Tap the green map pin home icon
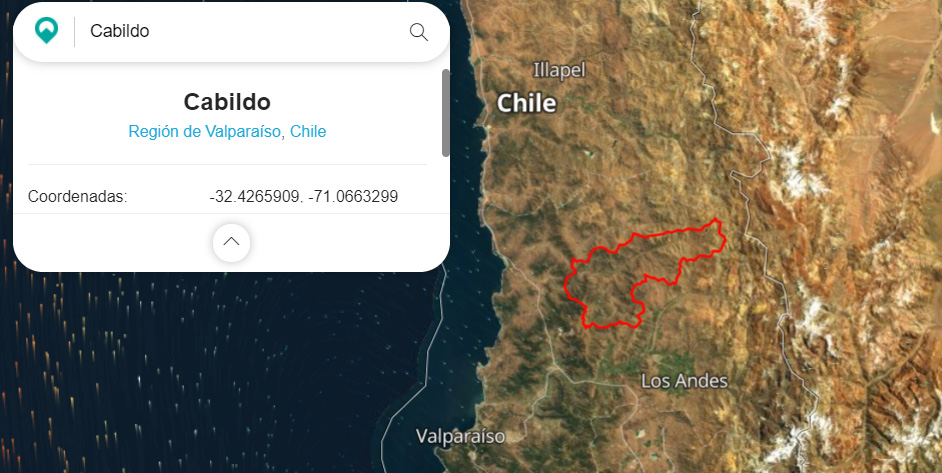Screen dimensions: 942x473 click(46, 31)
